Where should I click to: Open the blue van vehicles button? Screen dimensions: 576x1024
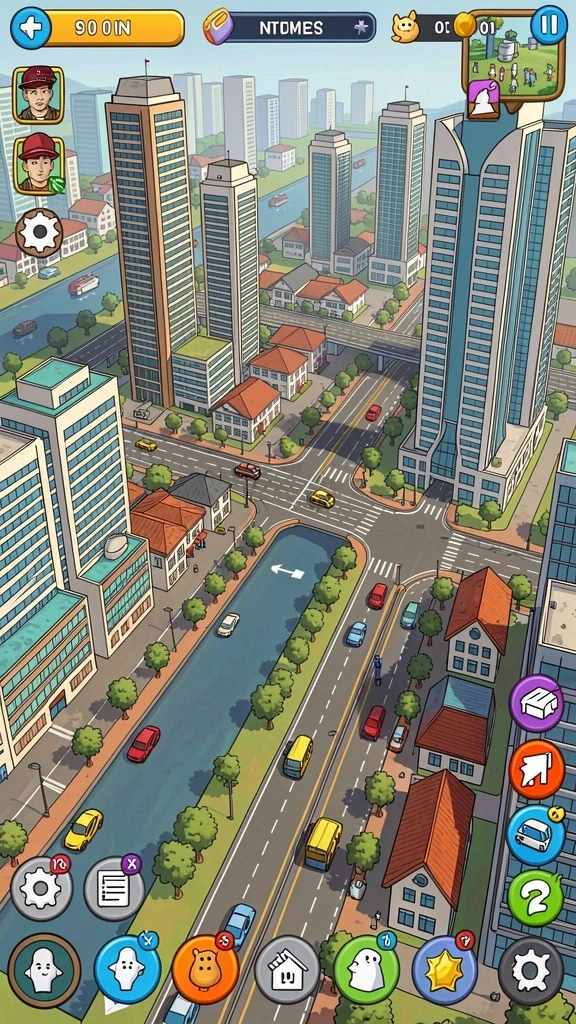click(x=536, y=835)
